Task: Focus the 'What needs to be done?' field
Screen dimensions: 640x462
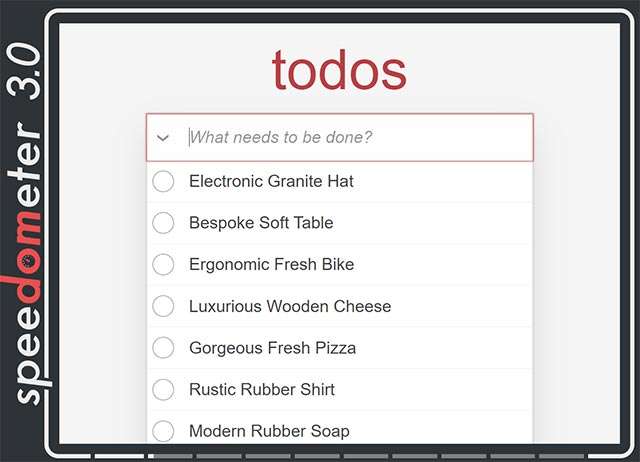Action: (x=355, y=137)
